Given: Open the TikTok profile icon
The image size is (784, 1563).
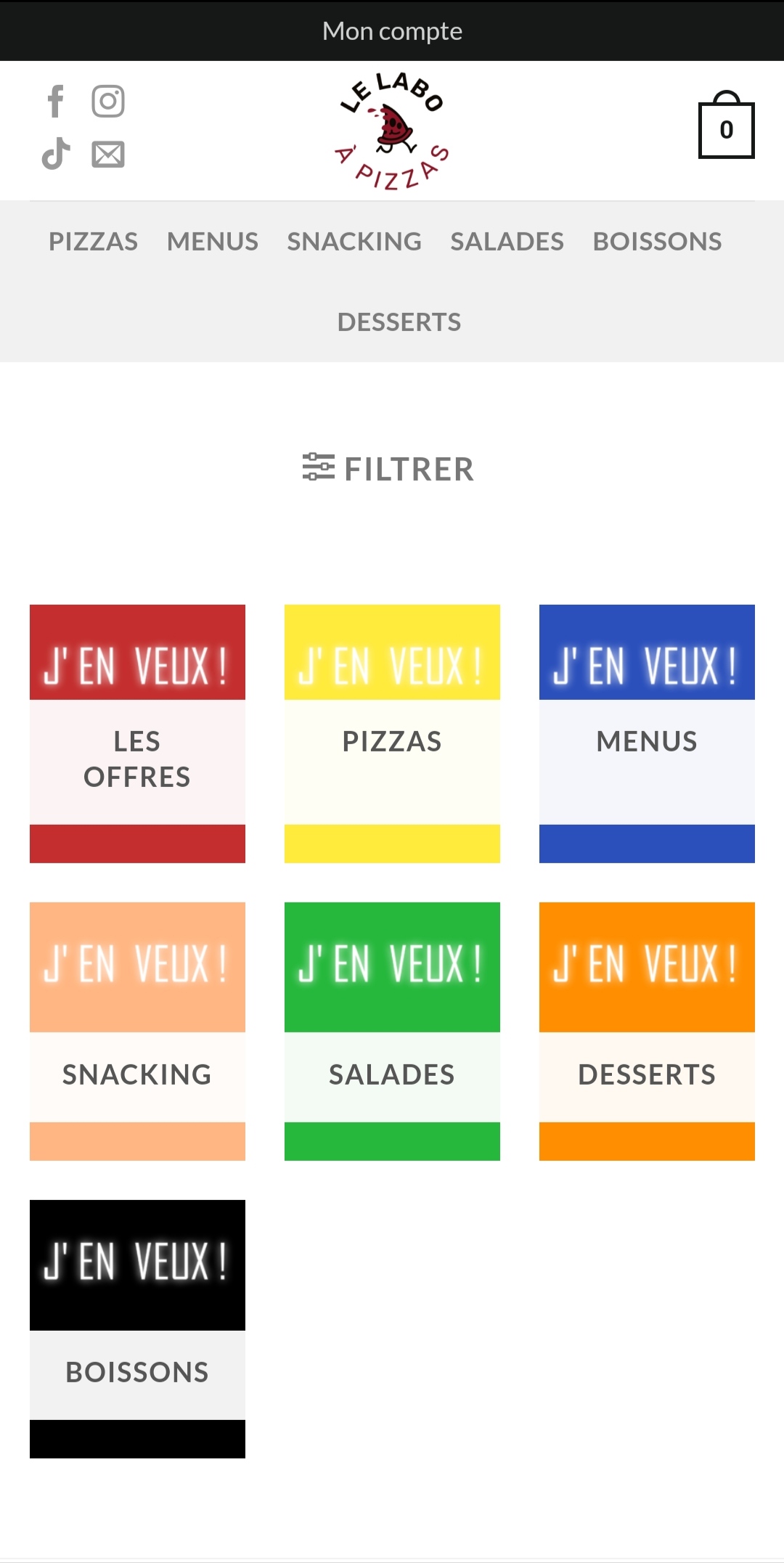Looking at the screenshot, I should click(x=56, y=154).
